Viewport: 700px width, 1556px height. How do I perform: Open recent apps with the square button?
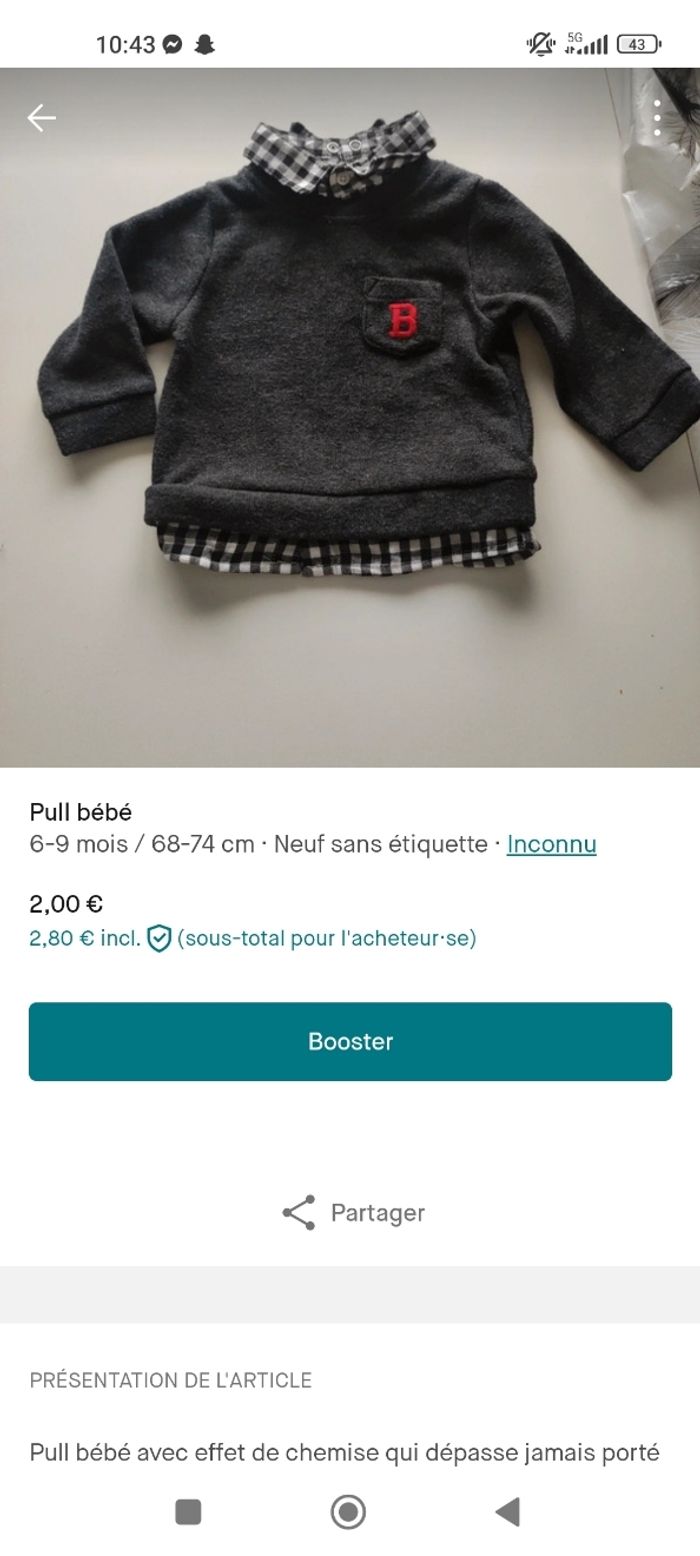pos(188,1511)
